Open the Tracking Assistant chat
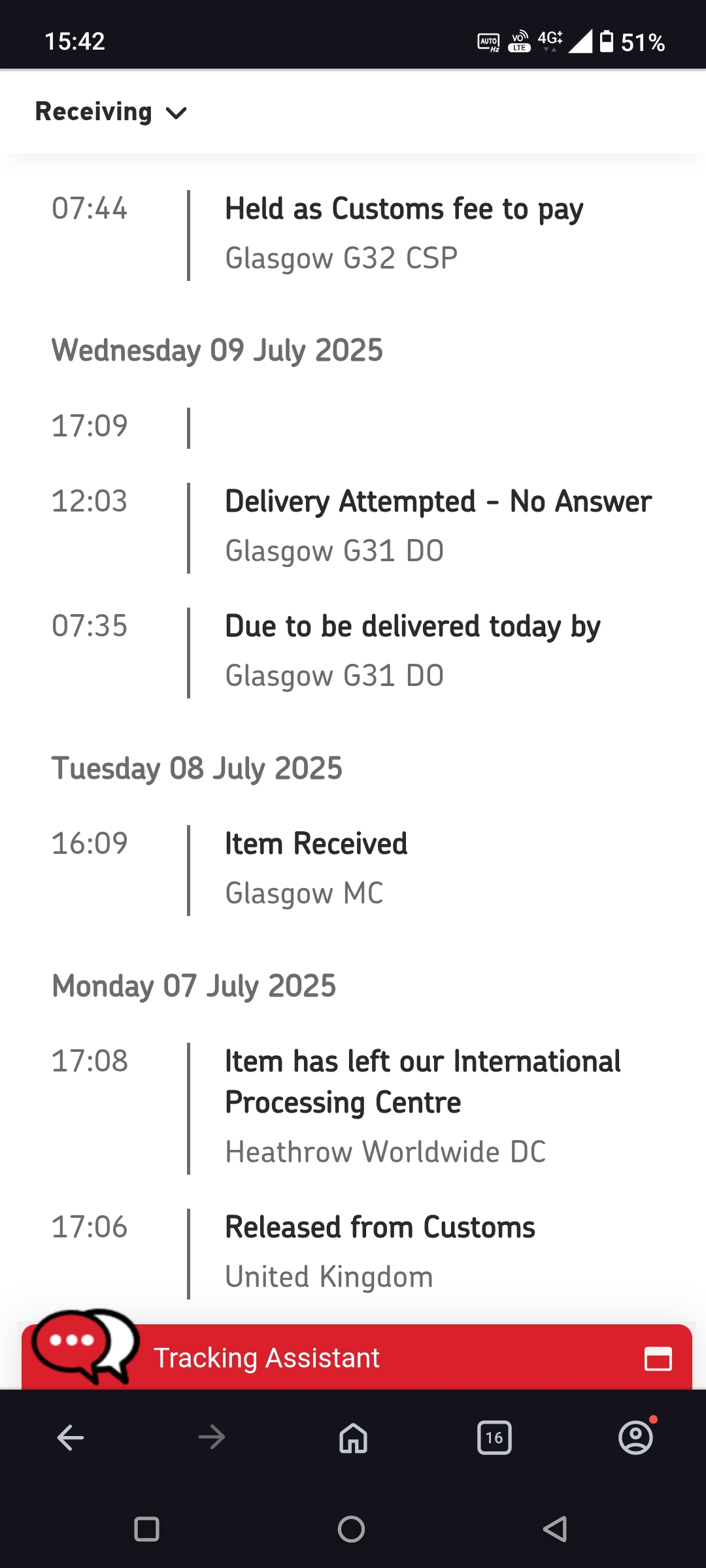 (356, 1358)
